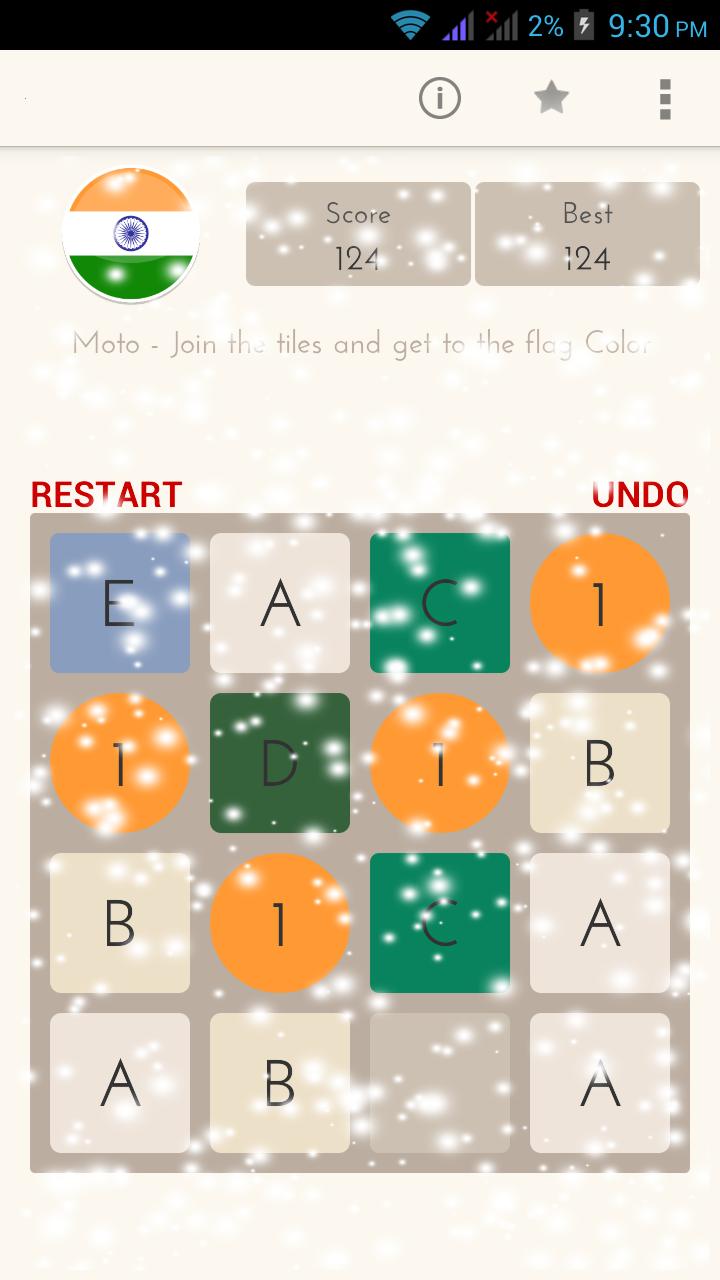Viewport: 720px width, 1280px height.
Task: Restart the game
Action: (x=107, y=494)
